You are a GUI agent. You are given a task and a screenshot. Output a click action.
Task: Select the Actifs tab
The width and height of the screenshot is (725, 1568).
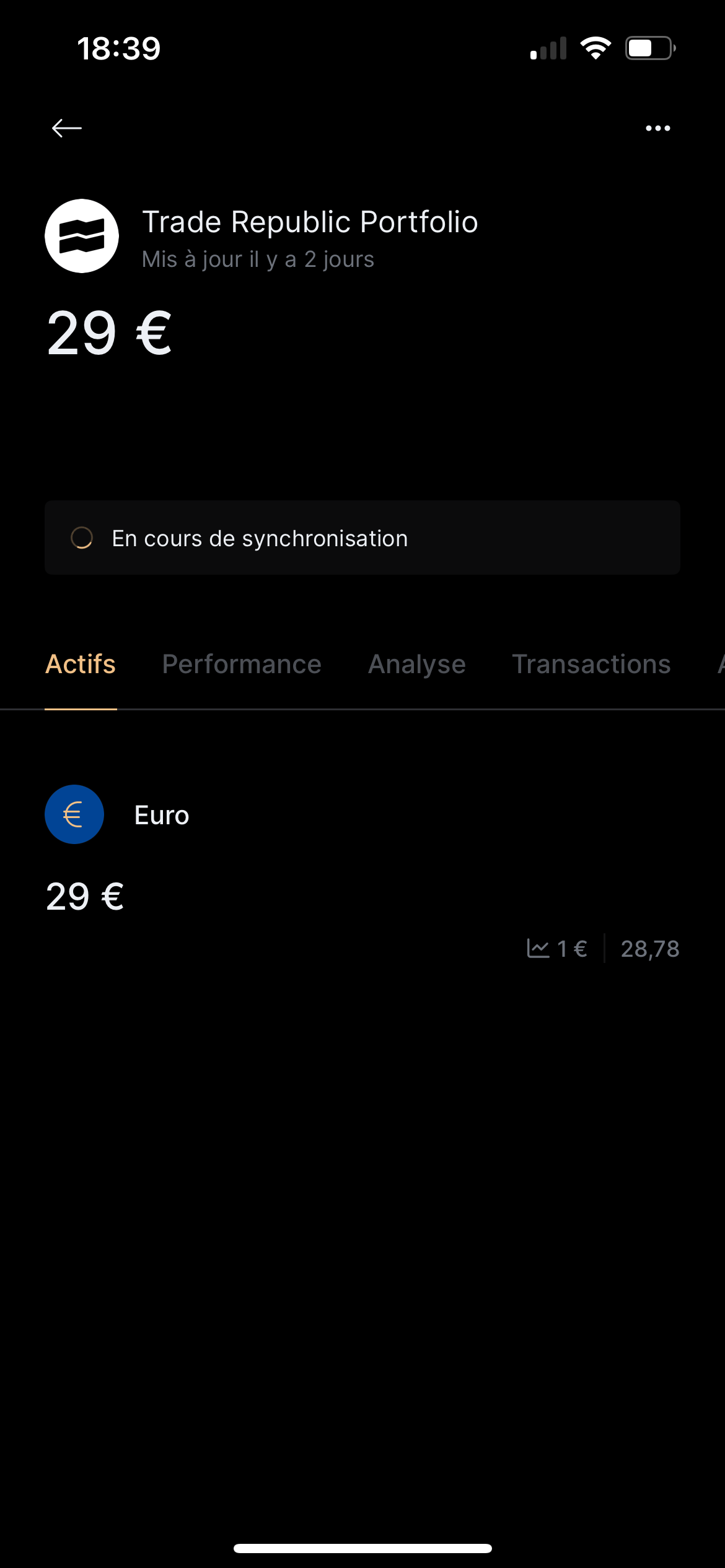pos(81,664)
